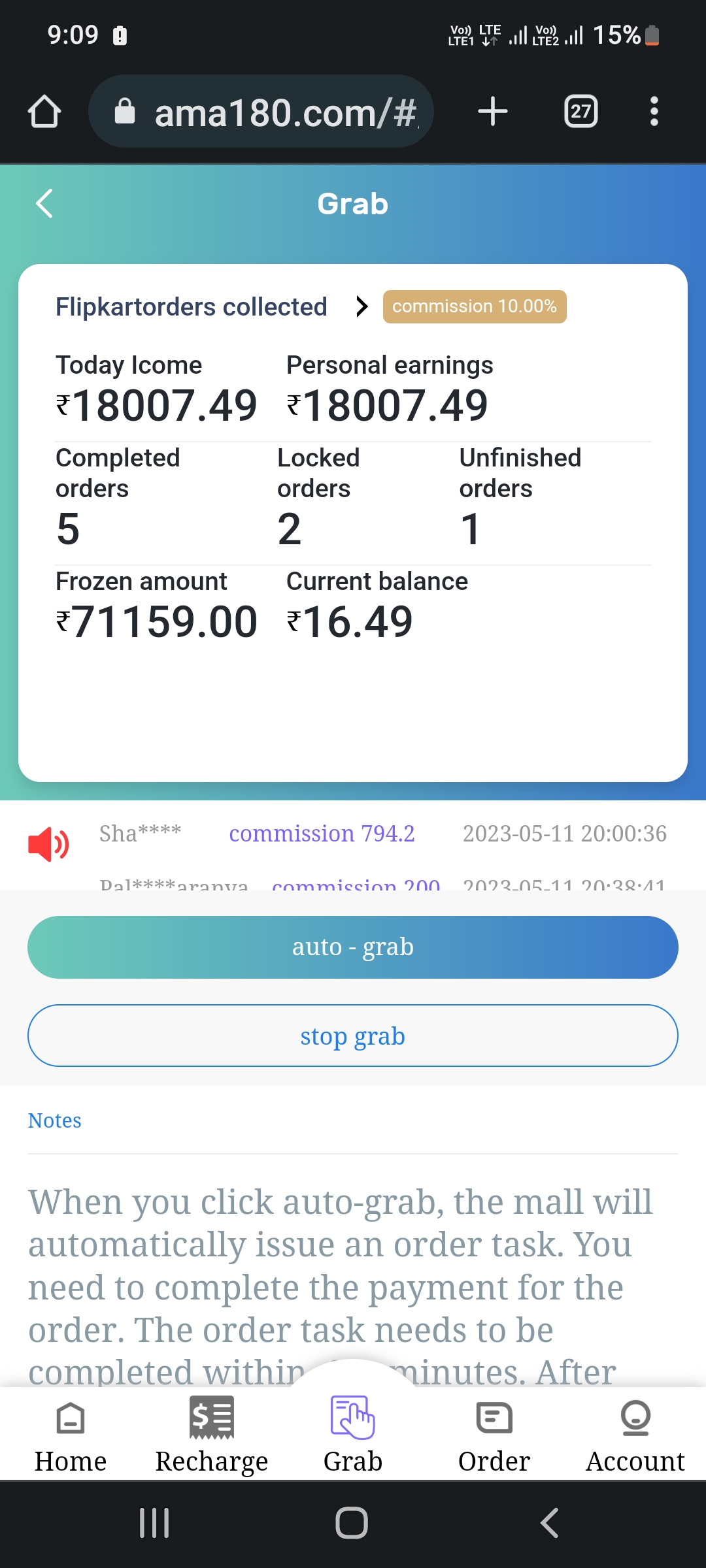Hit the stop grab button

tap(353, 1036)
